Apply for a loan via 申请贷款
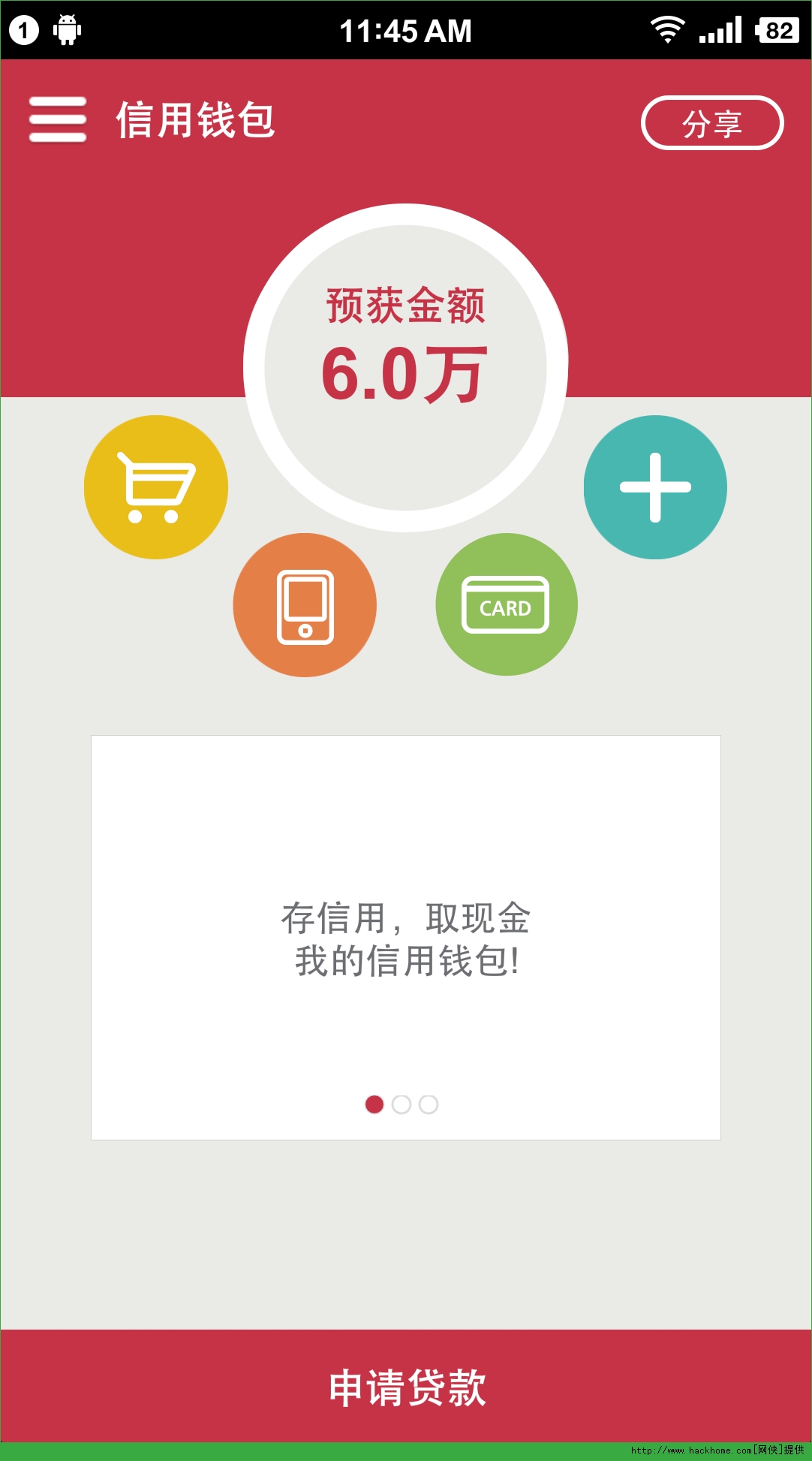This screenshot has width=812, height=1461. click(x=406, y=1387)
